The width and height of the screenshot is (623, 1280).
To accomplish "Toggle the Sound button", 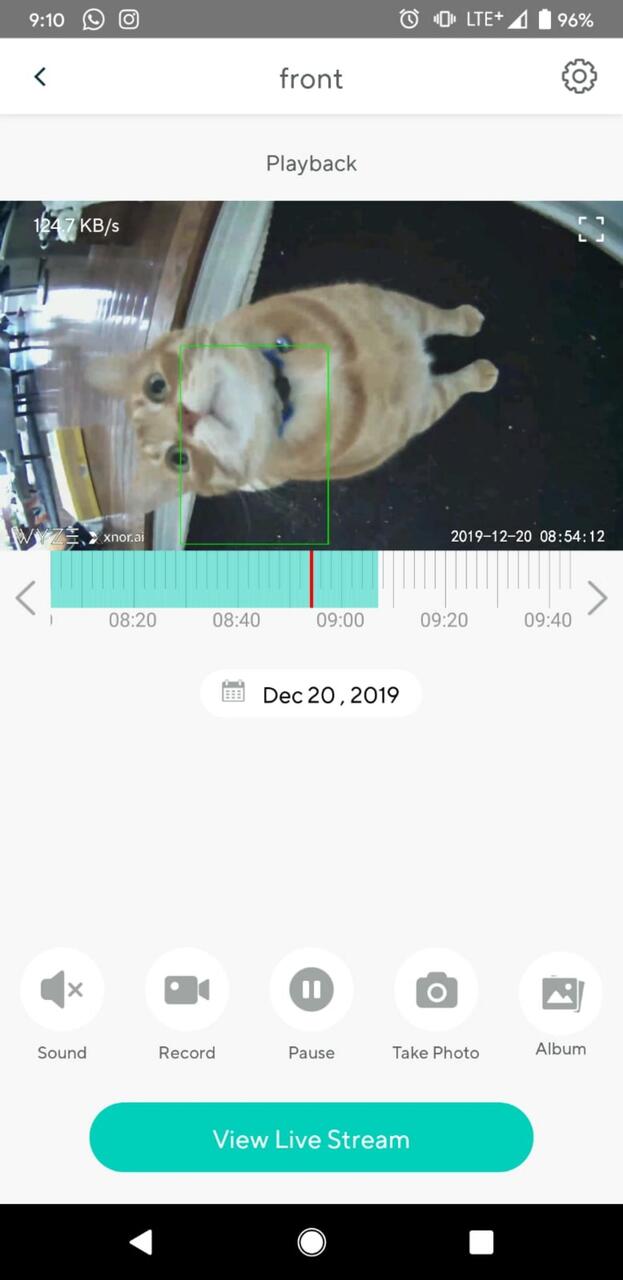I will [x=62, y=990].
